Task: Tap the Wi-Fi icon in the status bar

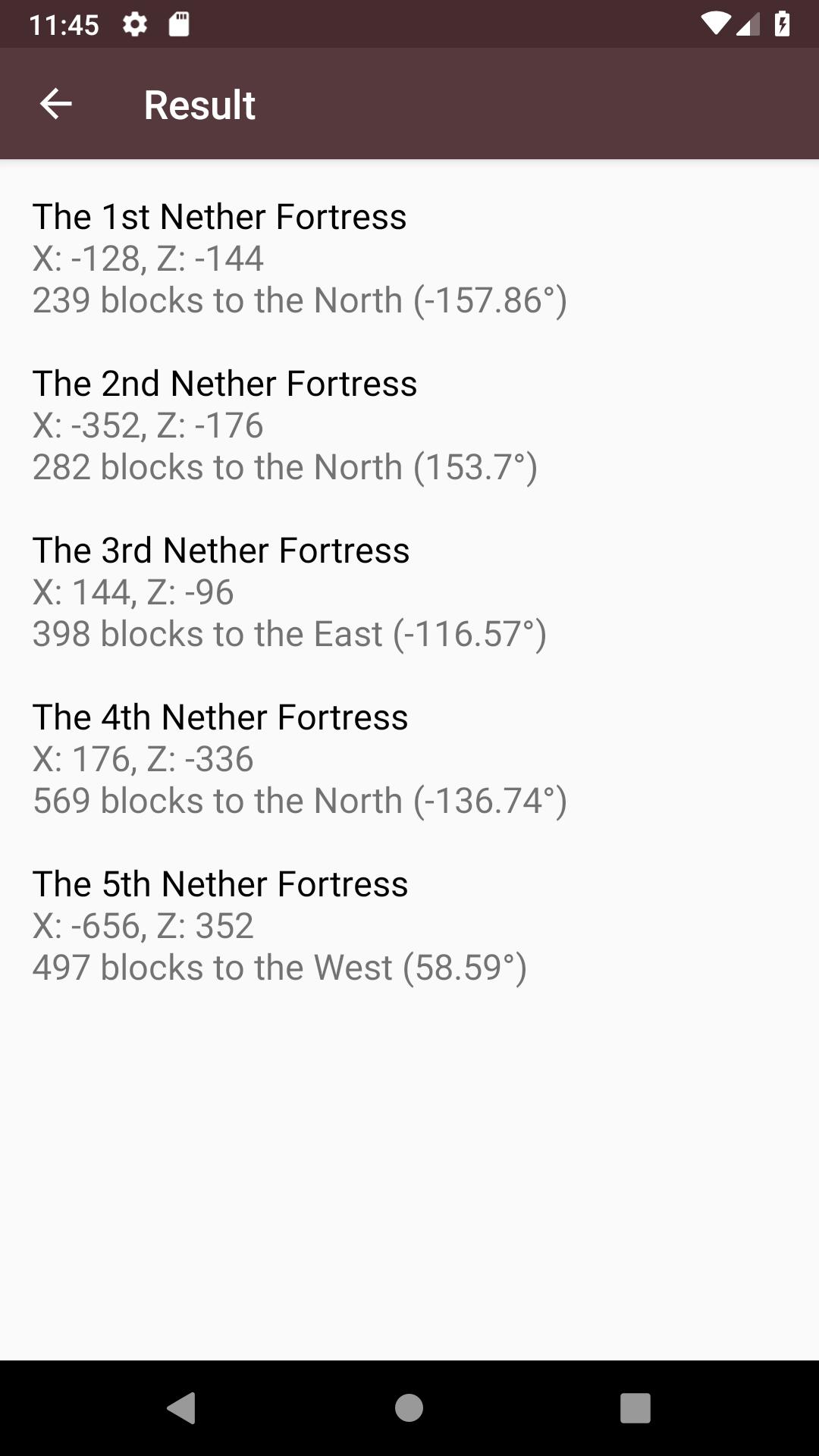Action: coord(716,25)
